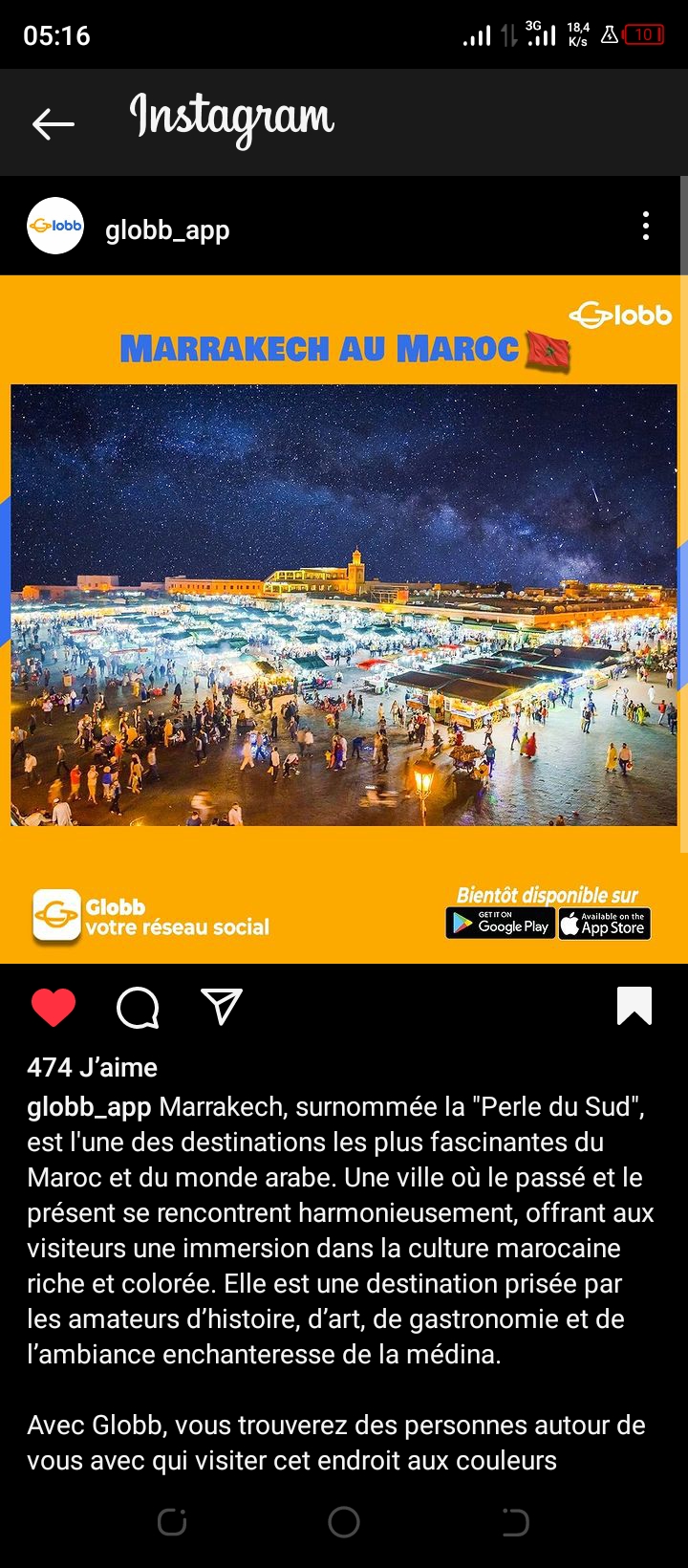Tap globb_app username in the caption
The height and width of the screenshot is (1568, 688).
(89, 1107)
